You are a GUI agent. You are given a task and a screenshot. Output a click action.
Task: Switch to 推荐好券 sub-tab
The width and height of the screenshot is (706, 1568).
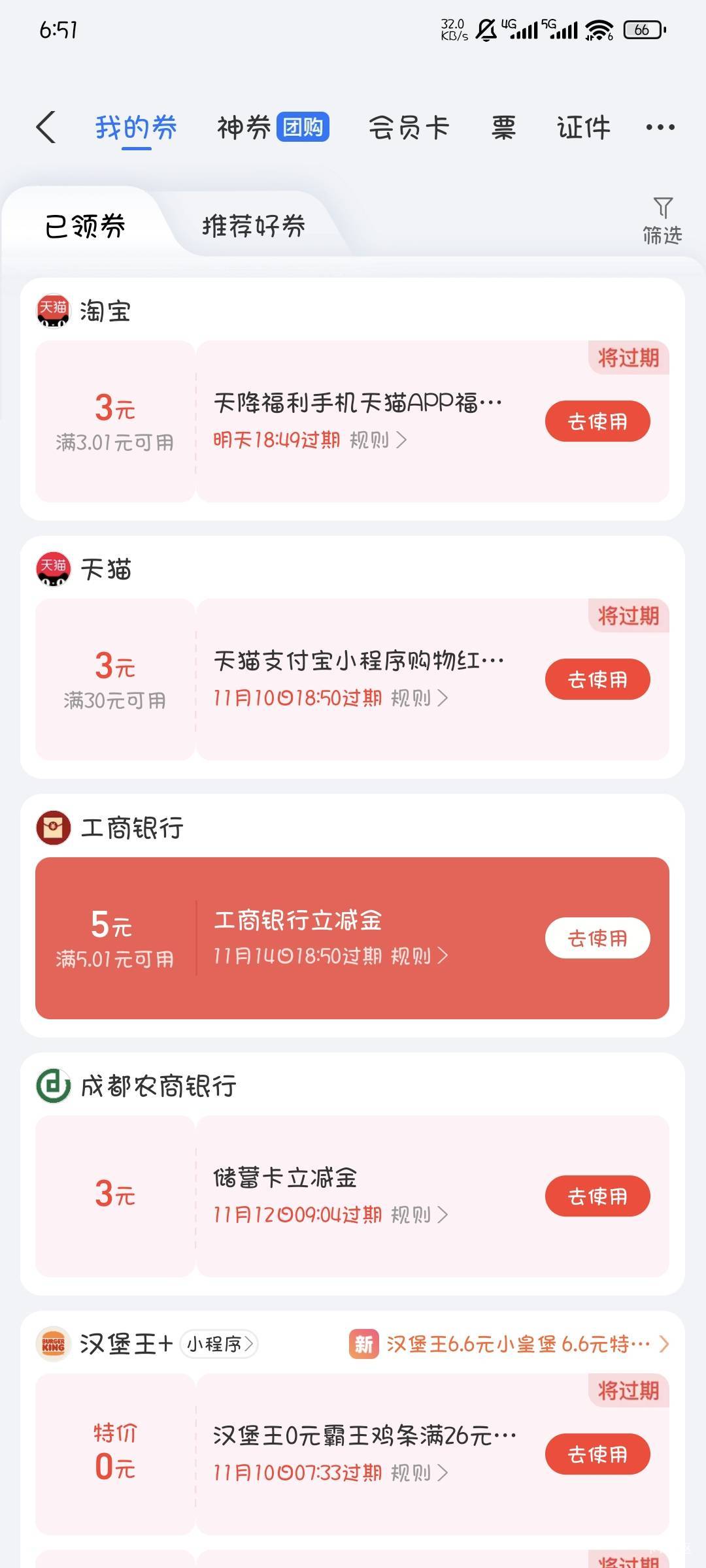(x=254, y=226)
